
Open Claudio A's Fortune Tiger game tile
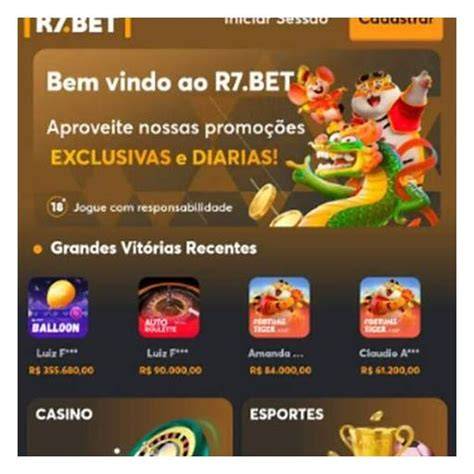click(x=390, y=308)
